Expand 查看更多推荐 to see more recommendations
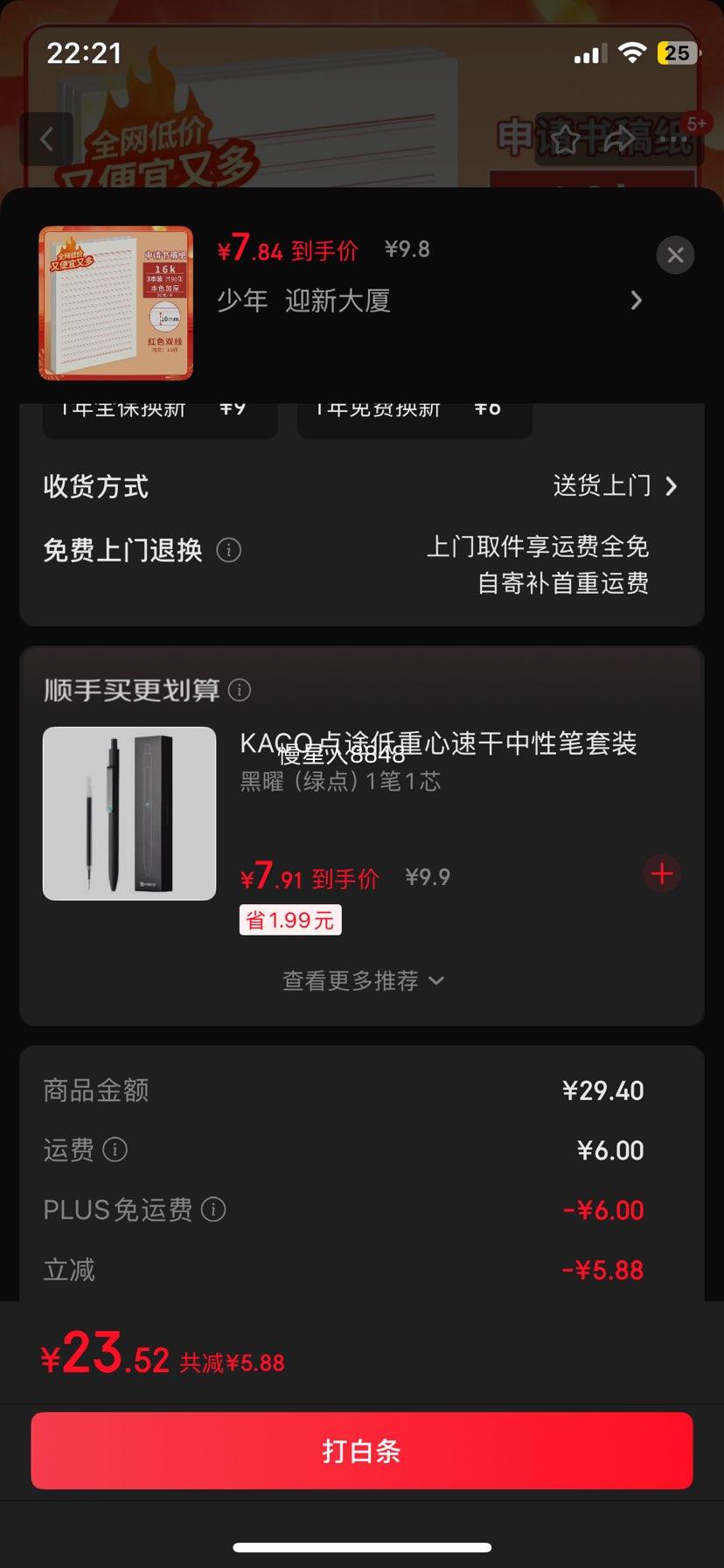724x1568 pixels. point(362,980)
